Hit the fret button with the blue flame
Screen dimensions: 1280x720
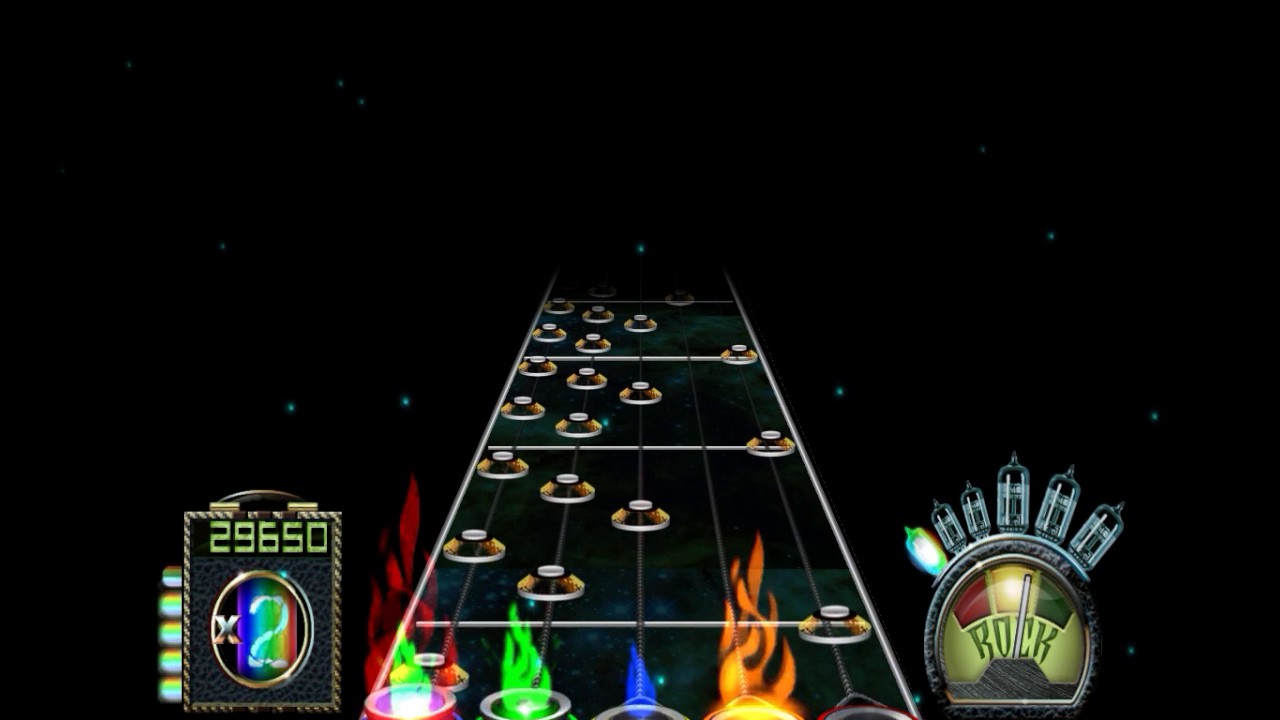(640, 711)
